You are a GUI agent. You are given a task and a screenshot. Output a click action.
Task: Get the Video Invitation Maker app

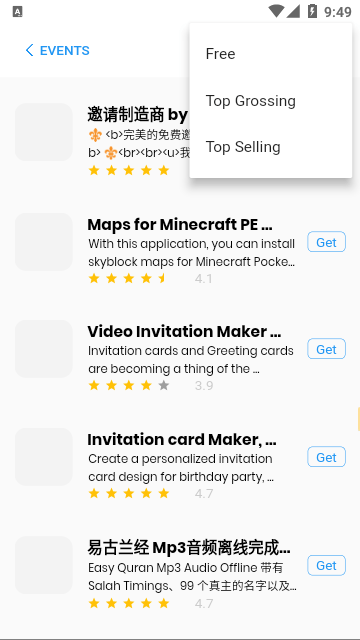tap(326, 349)
